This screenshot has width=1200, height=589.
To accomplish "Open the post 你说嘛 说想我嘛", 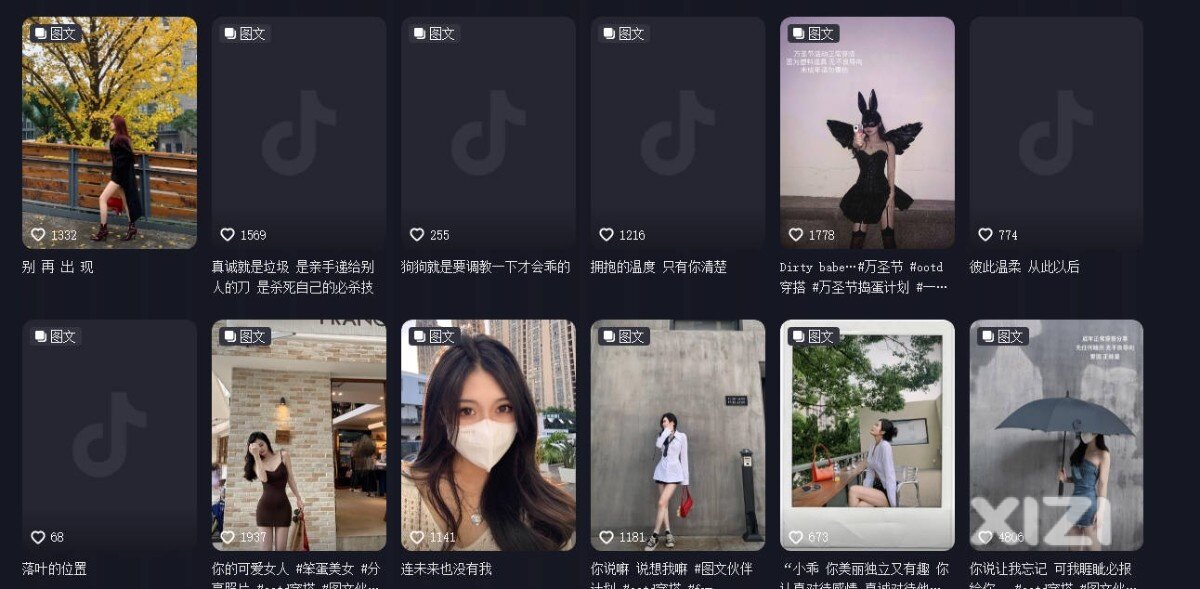I will click(677, 435).
